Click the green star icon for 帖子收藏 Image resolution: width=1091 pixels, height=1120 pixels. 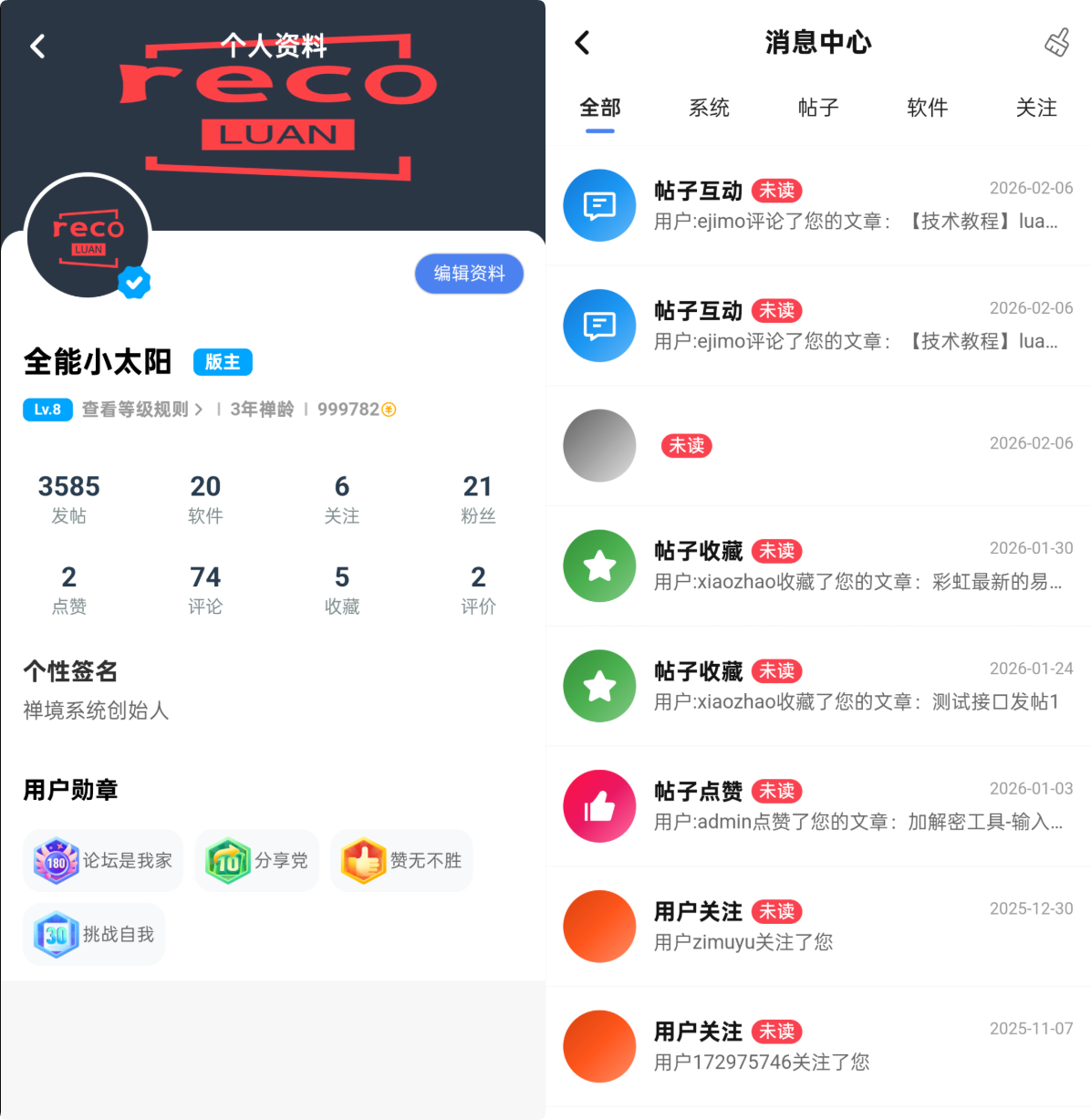coord(599,566)
